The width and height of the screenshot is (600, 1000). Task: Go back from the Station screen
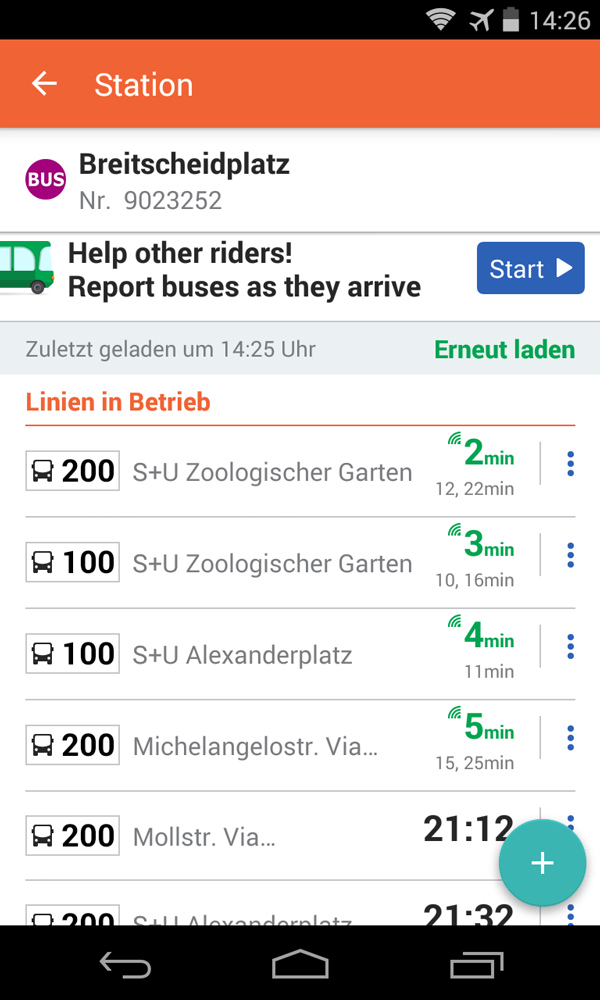44,84
